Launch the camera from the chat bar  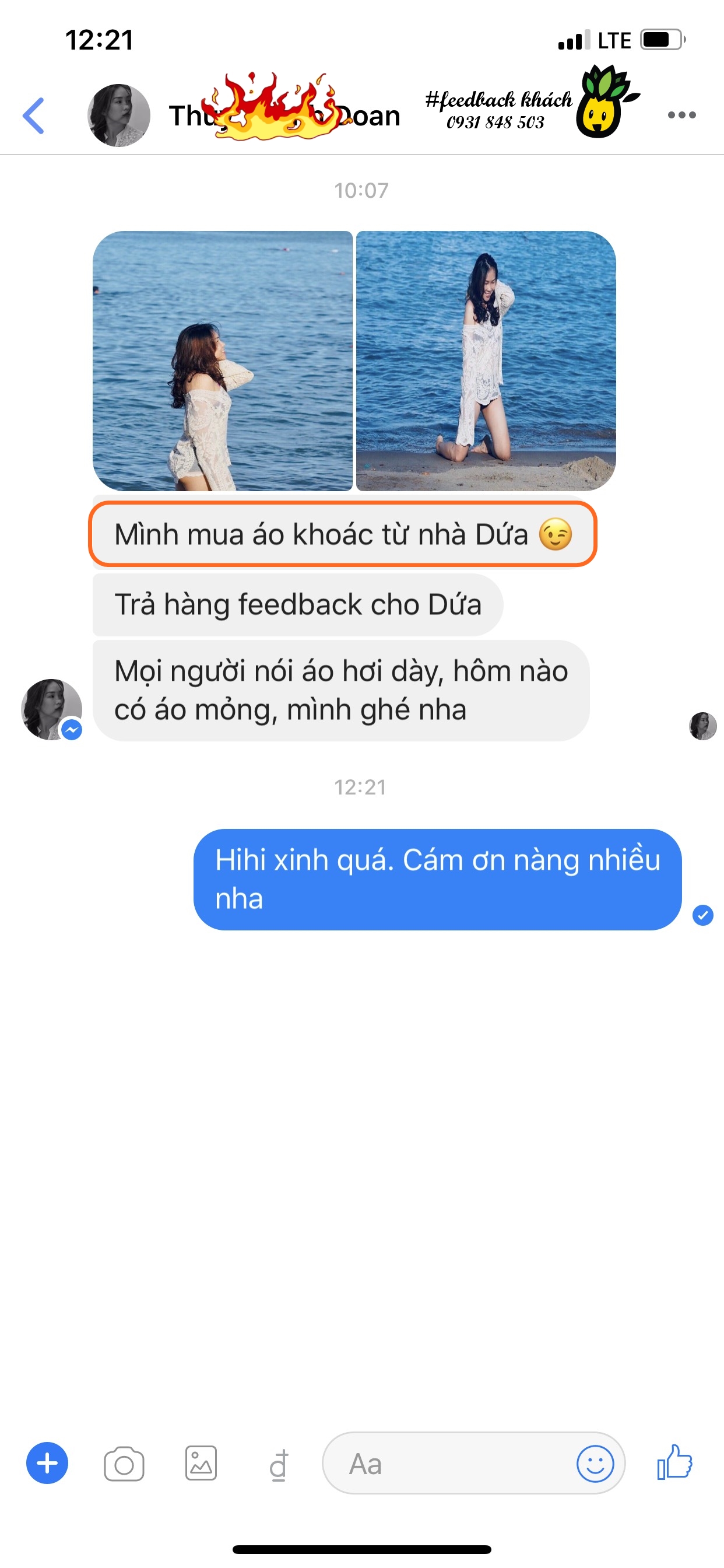click(124, 1464)
